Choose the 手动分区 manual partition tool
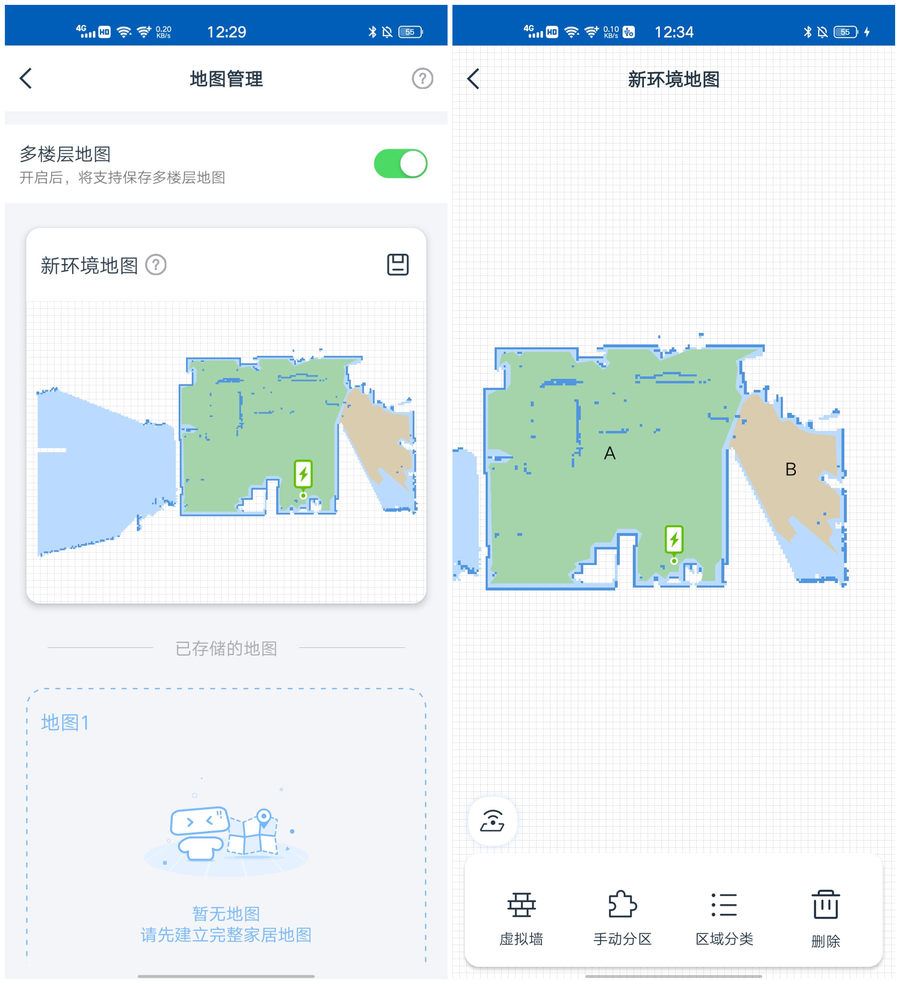The height and width of the screenshot is (984, 900). pos(622,917)
